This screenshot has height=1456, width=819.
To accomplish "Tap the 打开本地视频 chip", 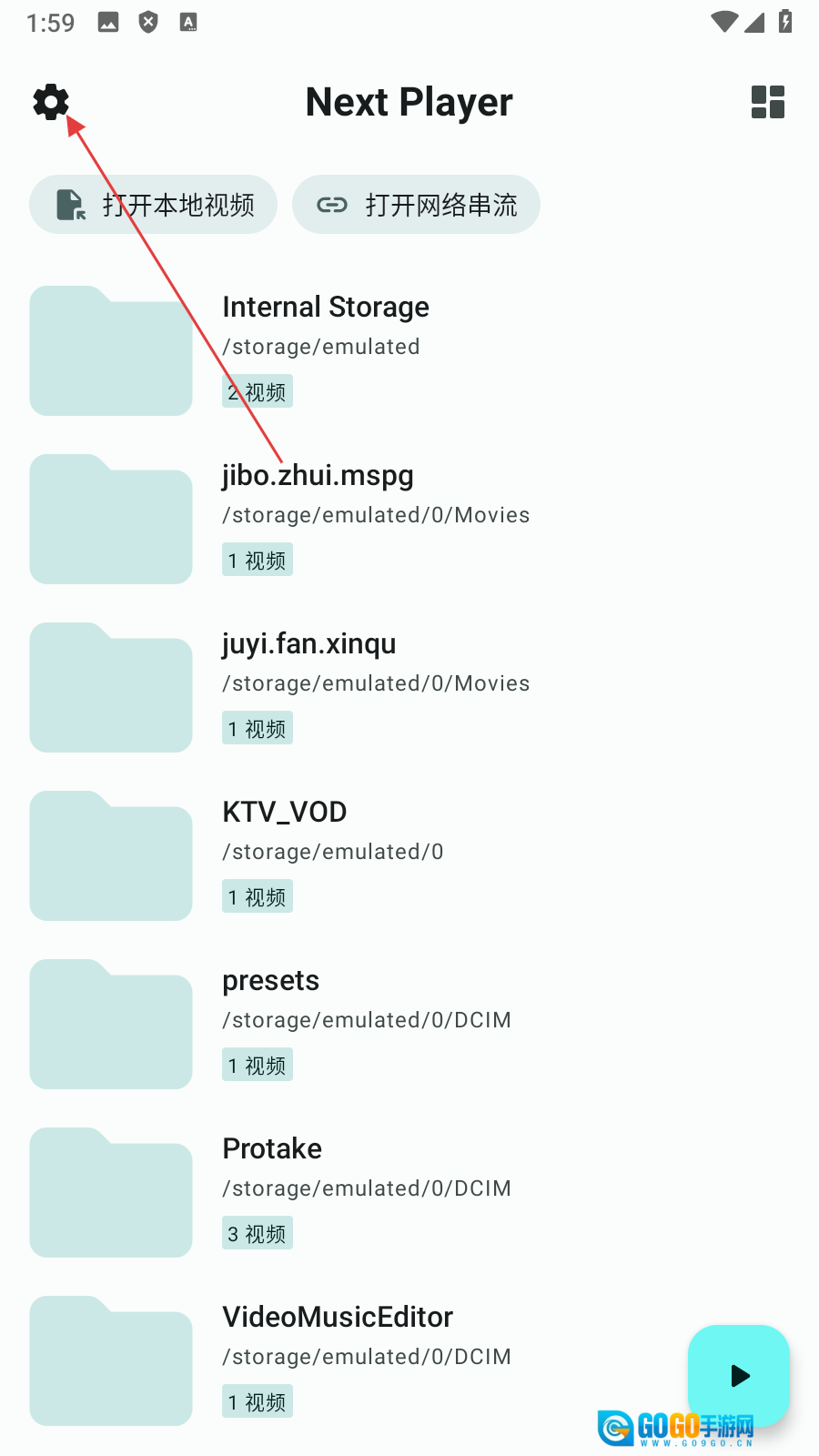I will 154,205.
